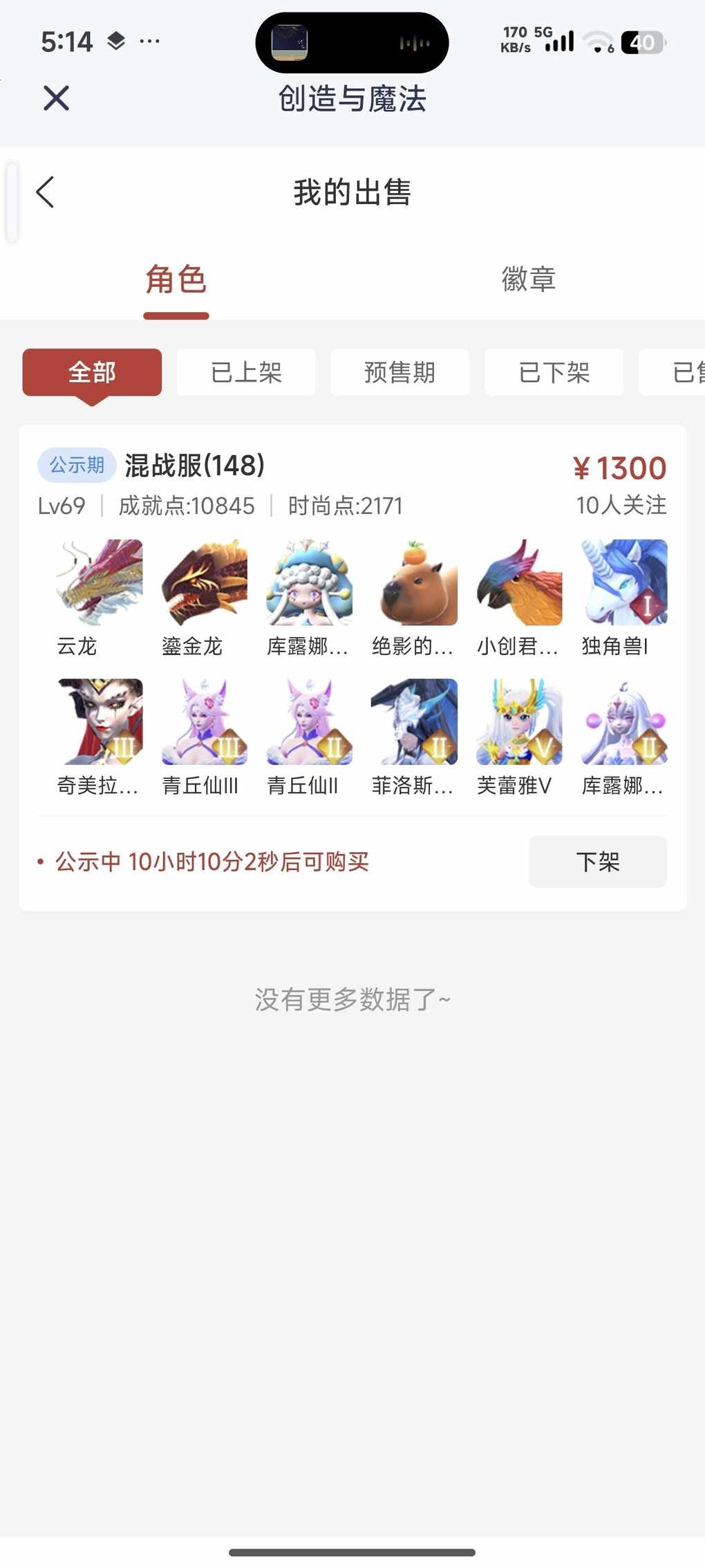Switch to the 徽章 tab

pos(528,280)
